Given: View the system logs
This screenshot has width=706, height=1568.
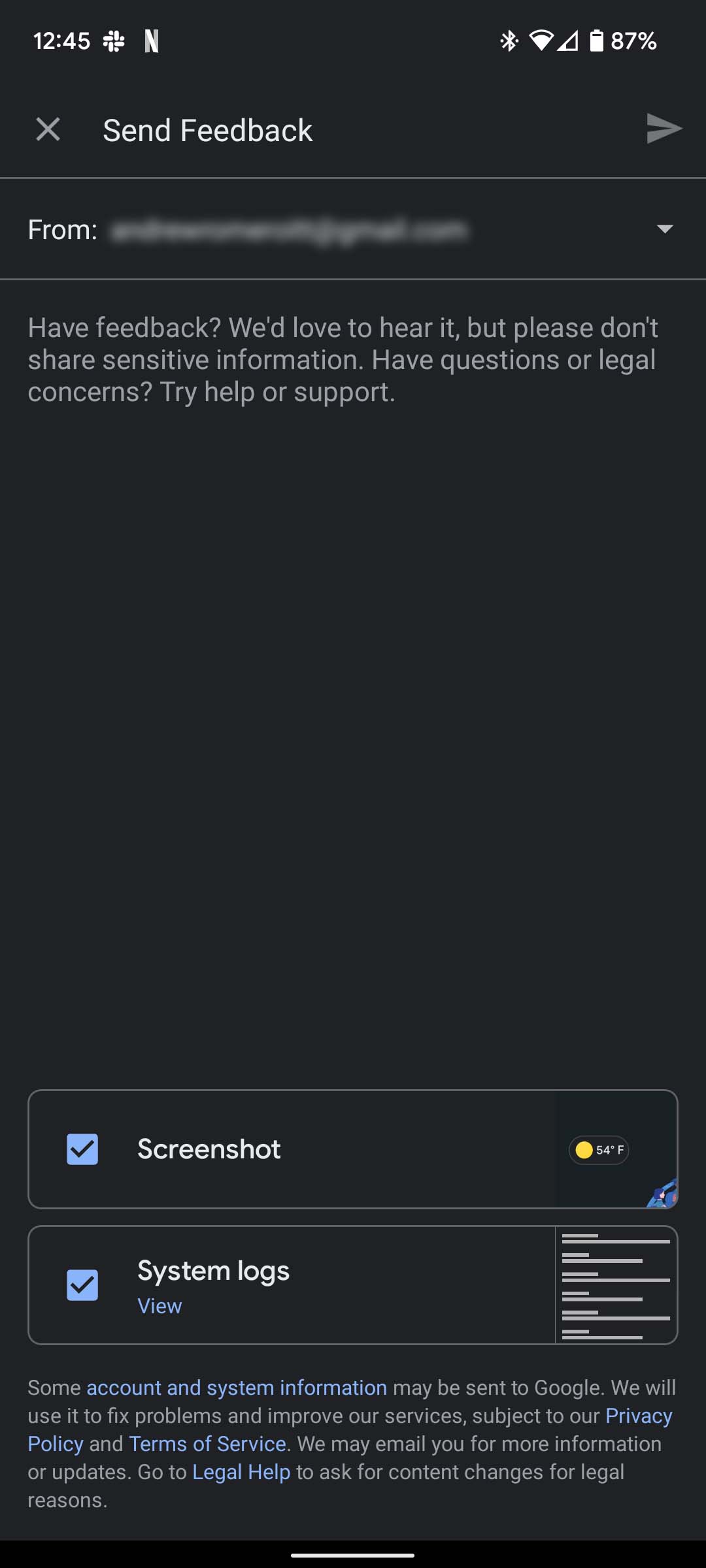Looking at the screenshot, I should coord(160,1306).
